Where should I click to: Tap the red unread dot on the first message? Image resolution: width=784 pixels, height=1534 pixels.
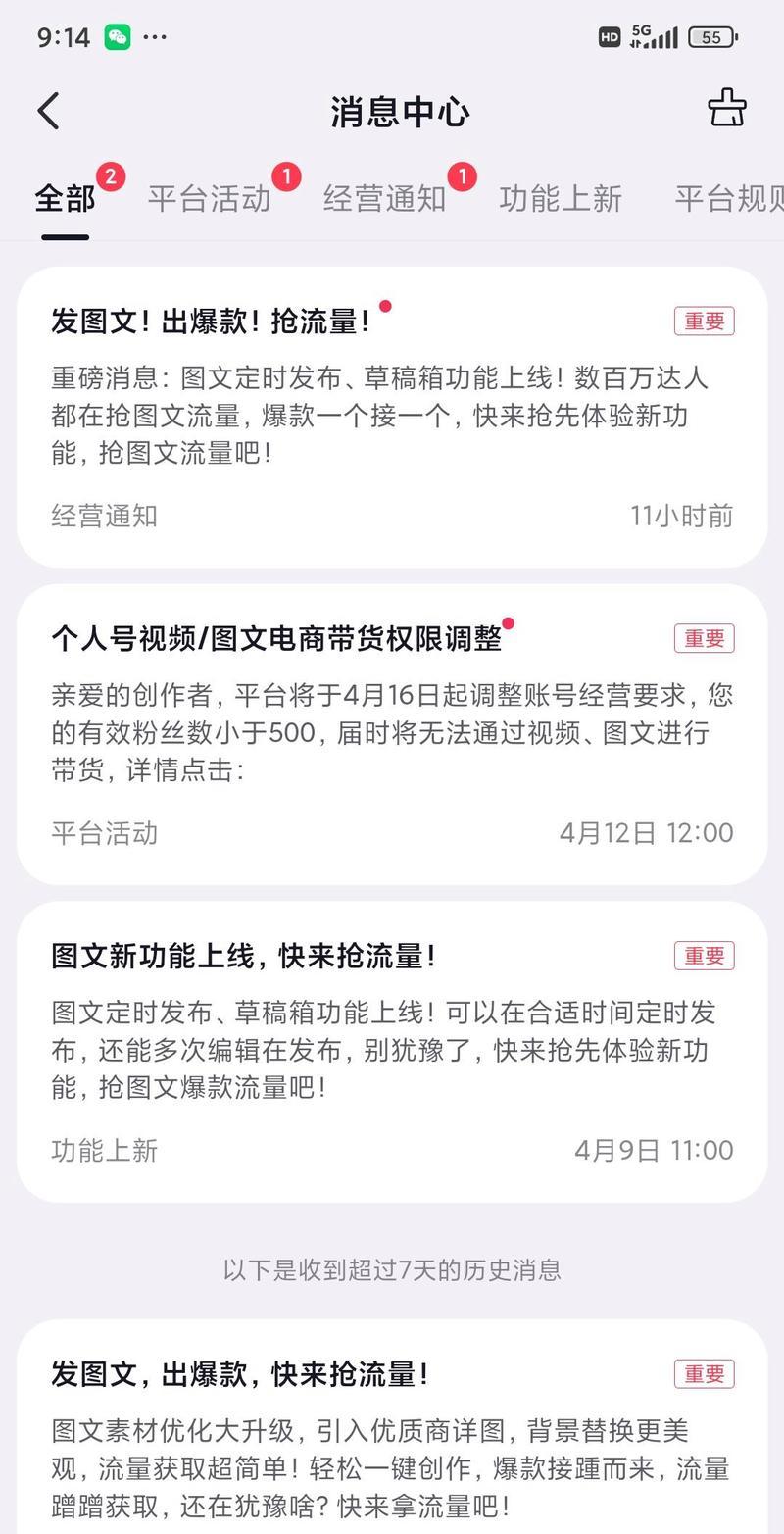coord(384,307)
